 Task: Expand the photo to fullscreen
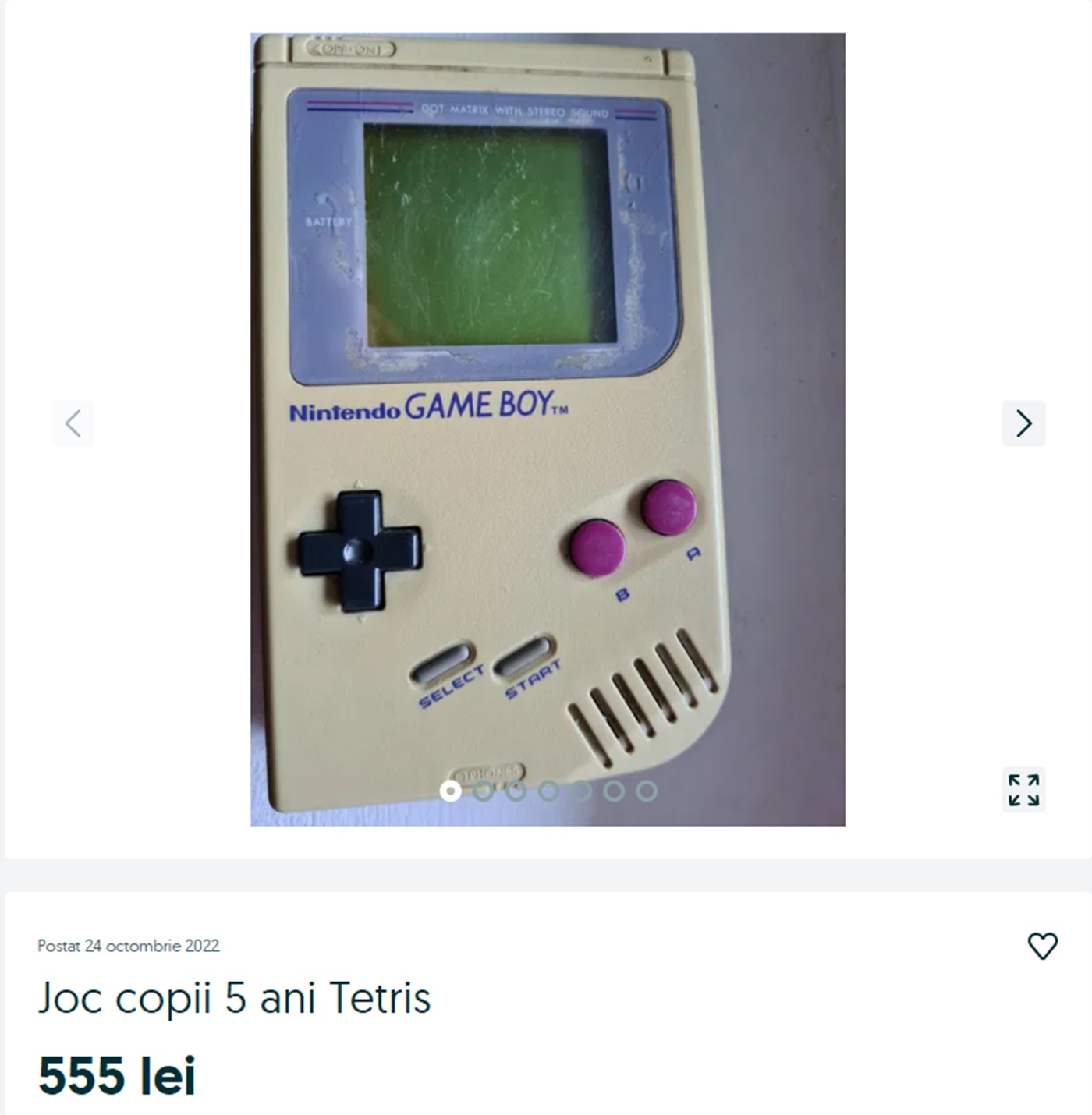[1023, 790]
